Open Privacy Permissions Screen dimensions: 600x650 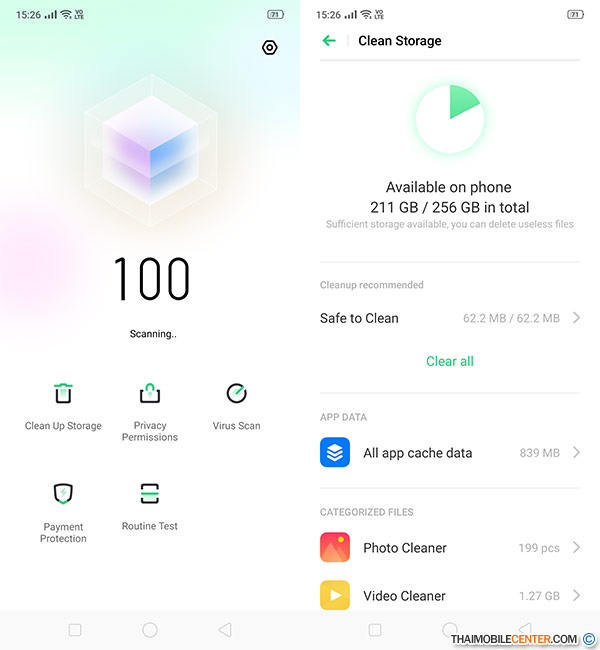click(150, 409)
